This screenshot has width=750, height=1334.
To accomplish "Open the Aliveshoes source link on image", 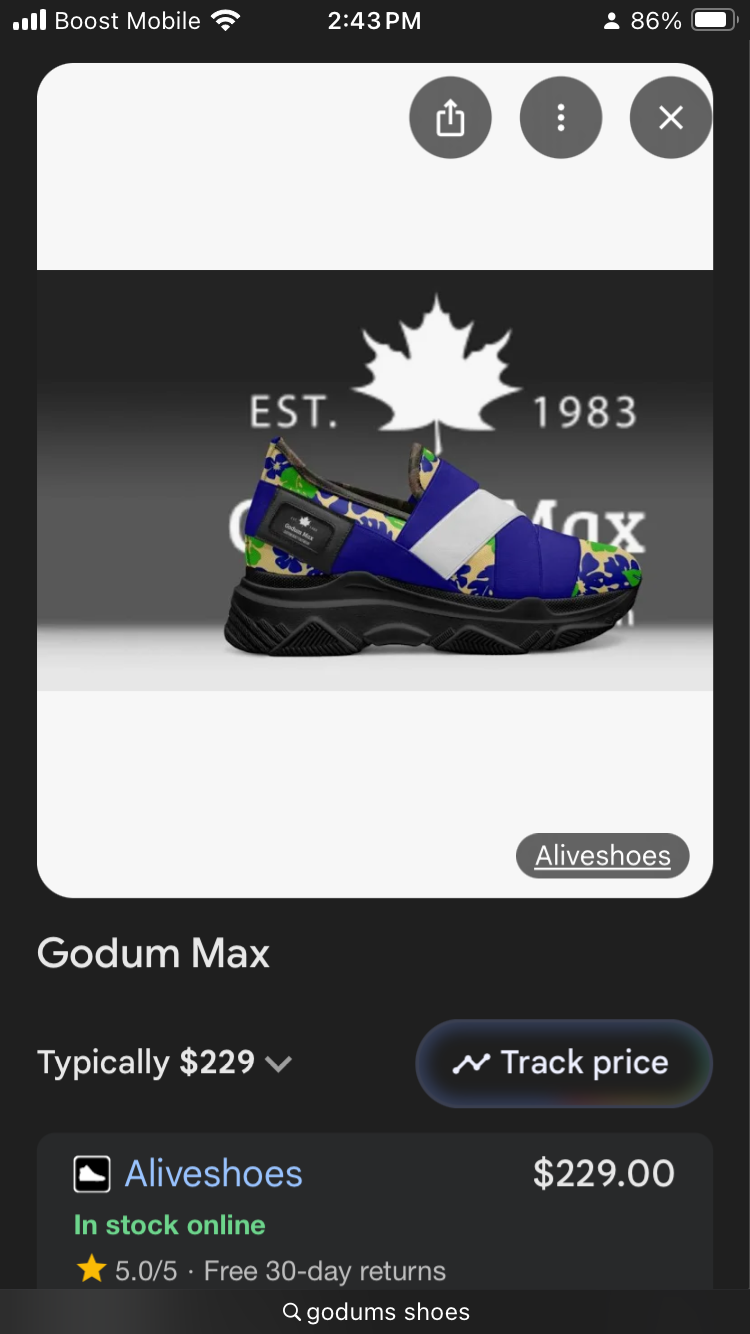I will pos(602,856).
